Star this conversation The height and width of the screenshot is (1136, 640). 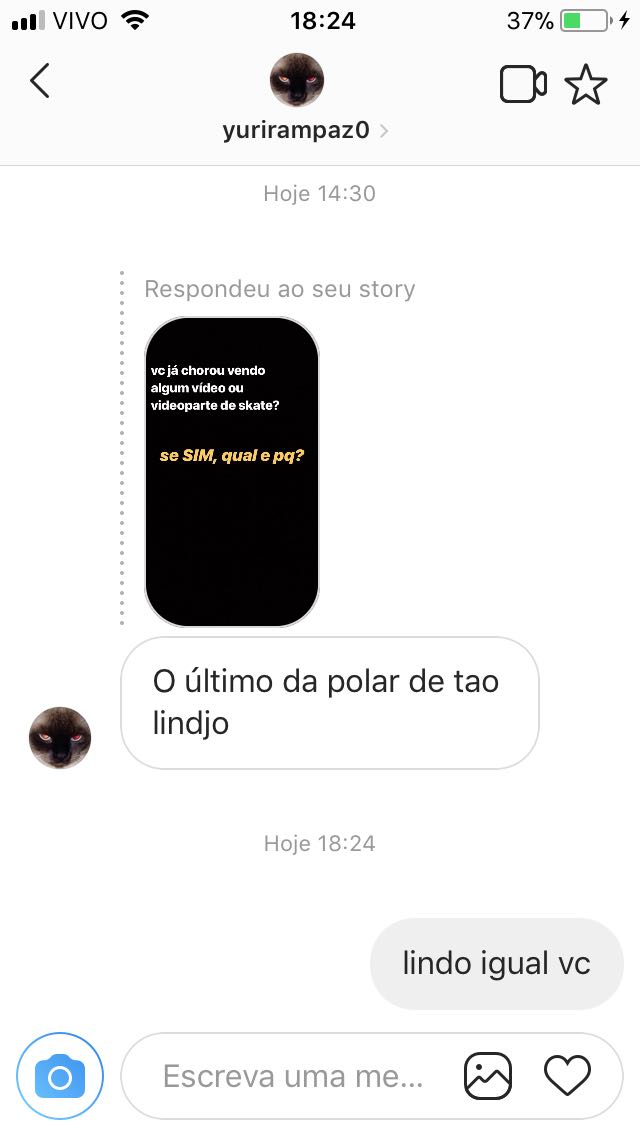(586, 85)
